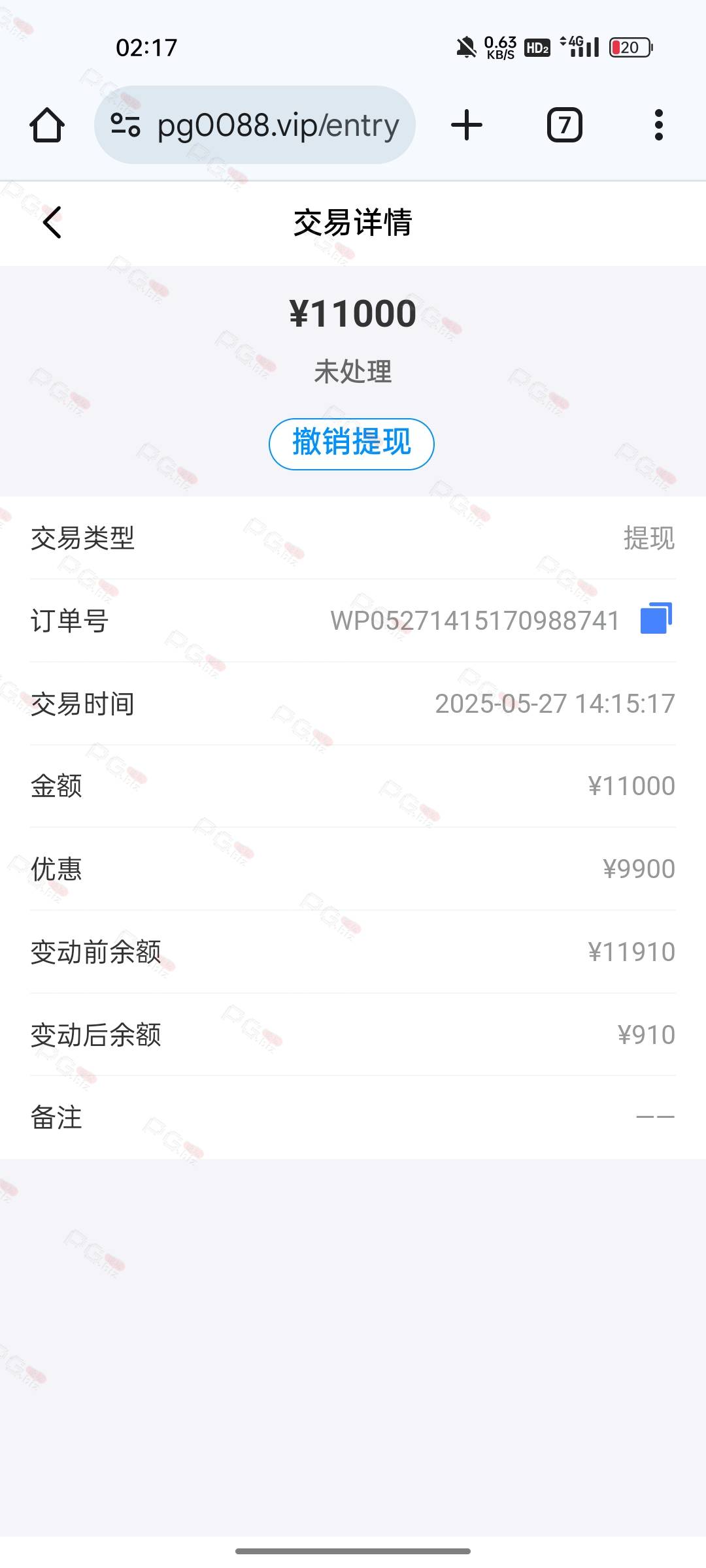Tap the 撤销提现 cancel withdrawal button
706x1568 pixels.
pos(352,444)
